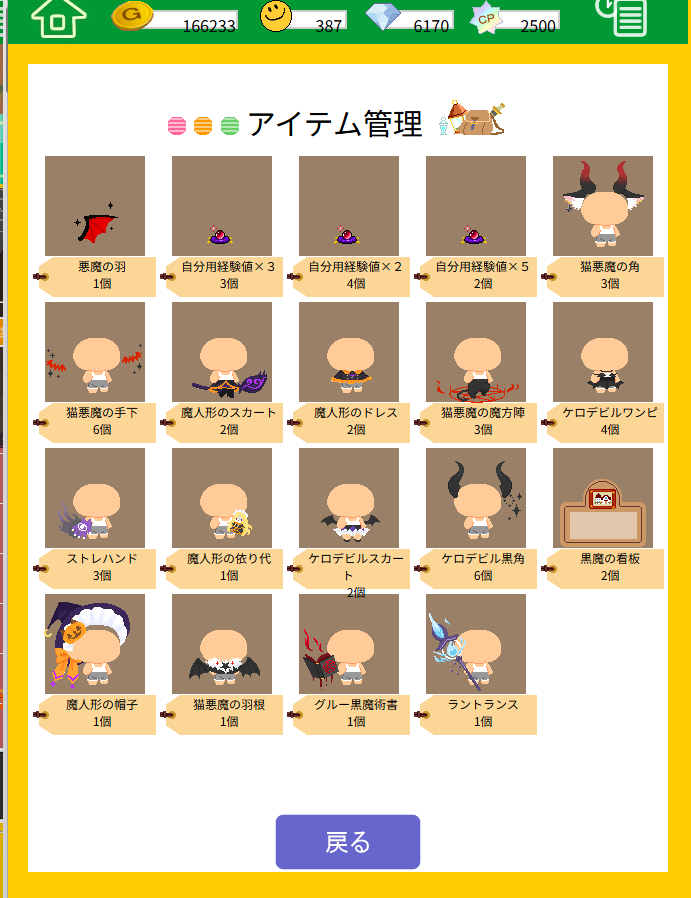The image size is (691, 898).
Task: Choose the 魔人形の帽子 item
Action: (x=95, y=644)
